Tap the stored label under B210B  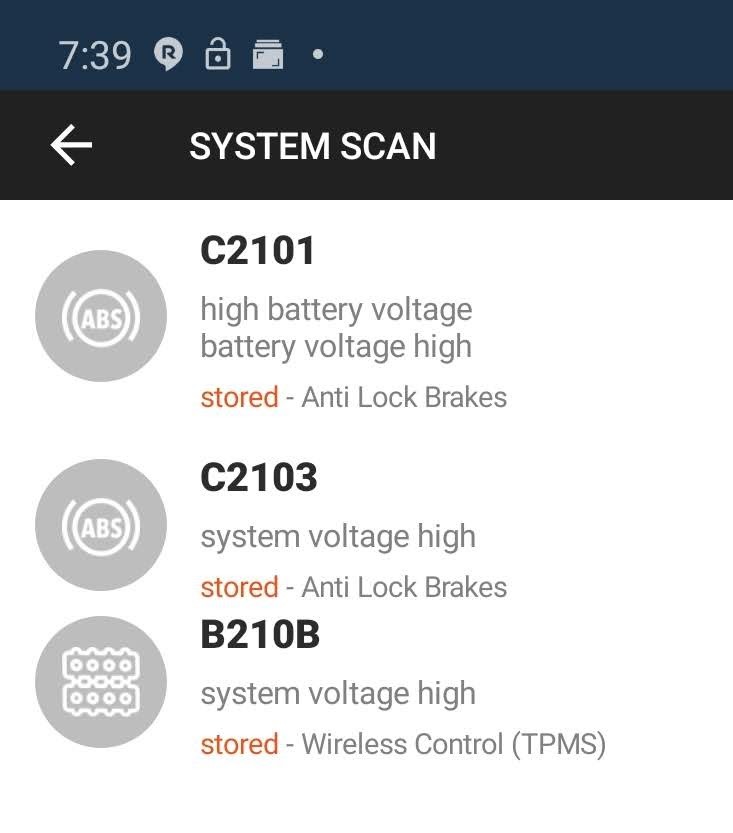coord(240,744)
